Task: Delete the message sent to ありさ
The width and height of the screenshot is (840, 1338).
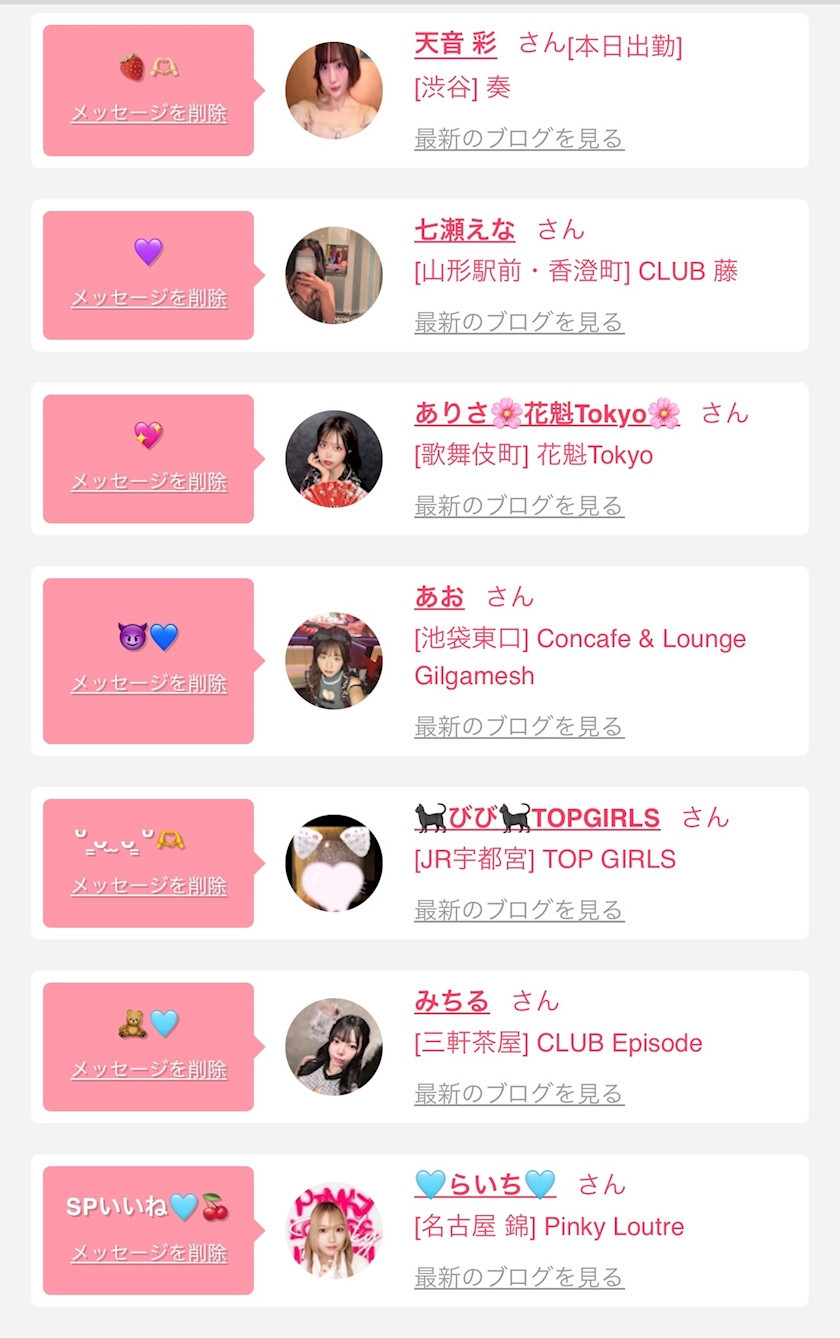Action: [149, 482]
